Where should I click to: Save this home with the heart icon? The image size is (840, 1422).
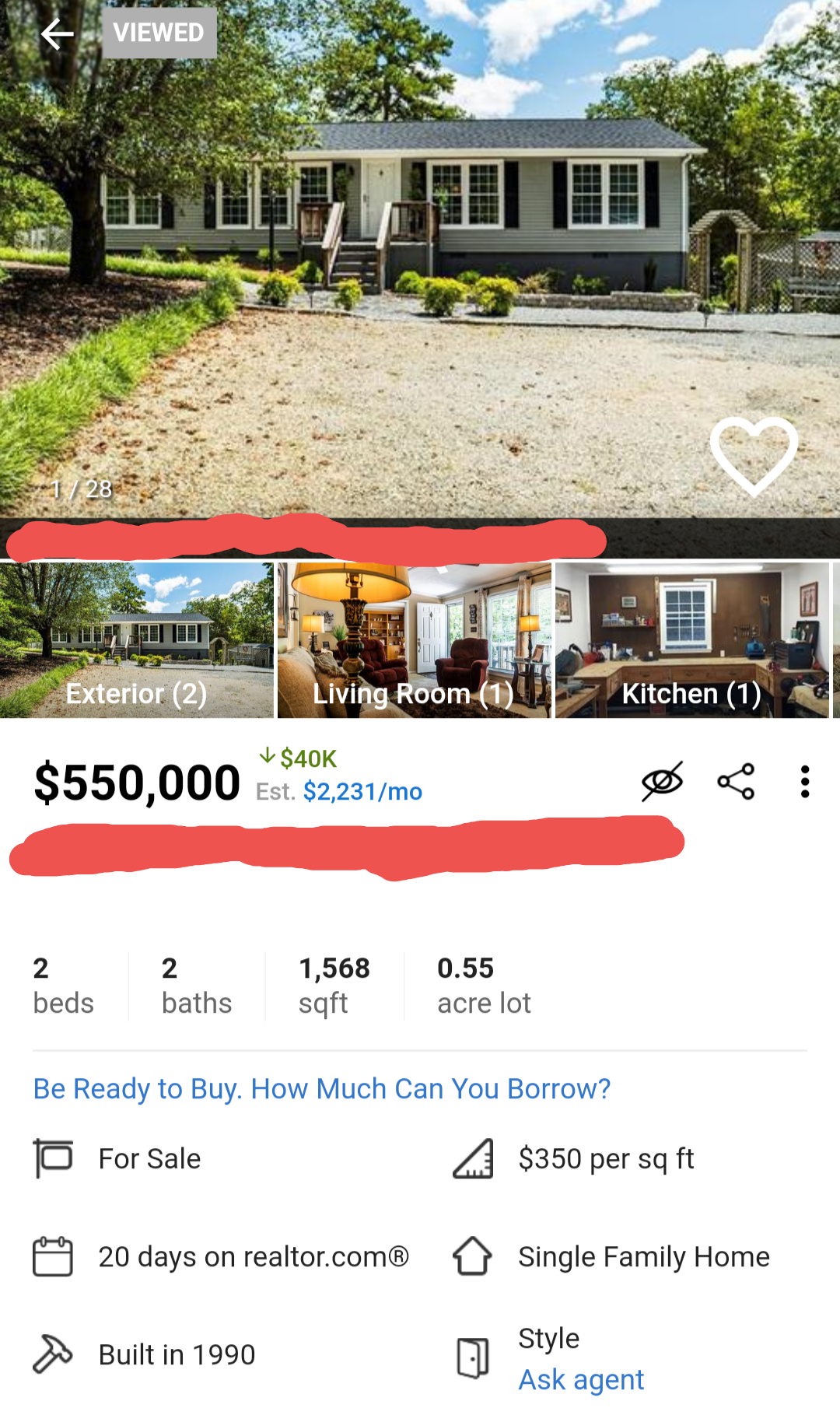754,456
